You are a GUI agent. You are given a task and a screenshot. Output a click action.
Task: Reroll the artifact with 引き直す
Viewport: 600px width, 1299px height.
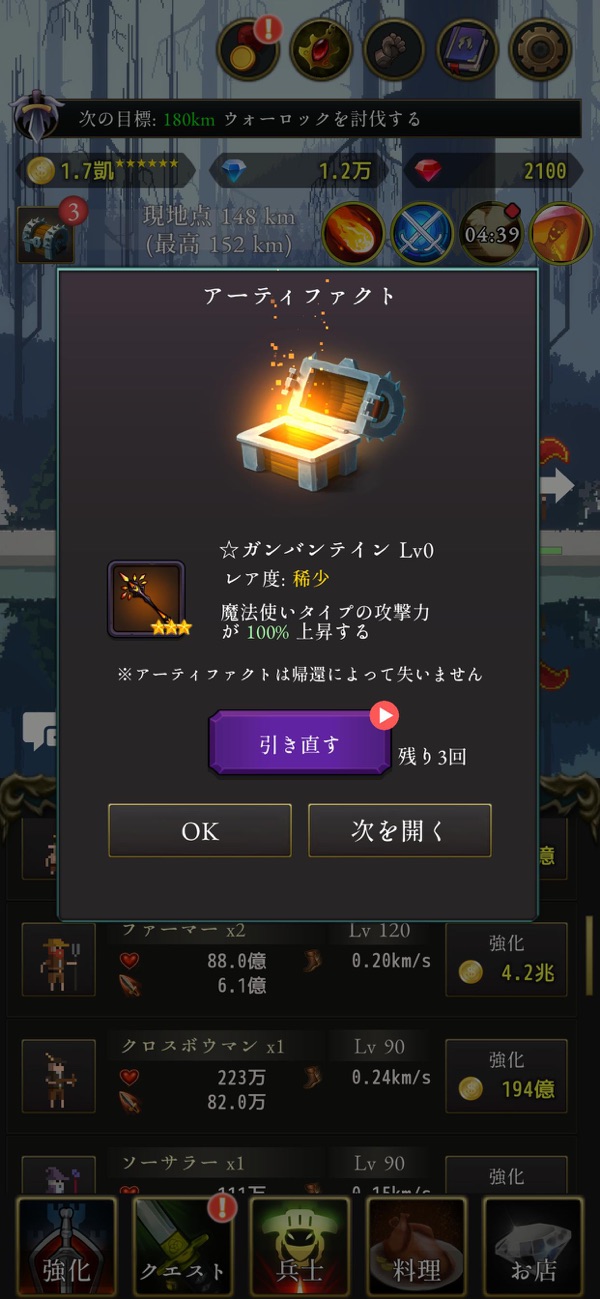point(299,744)
